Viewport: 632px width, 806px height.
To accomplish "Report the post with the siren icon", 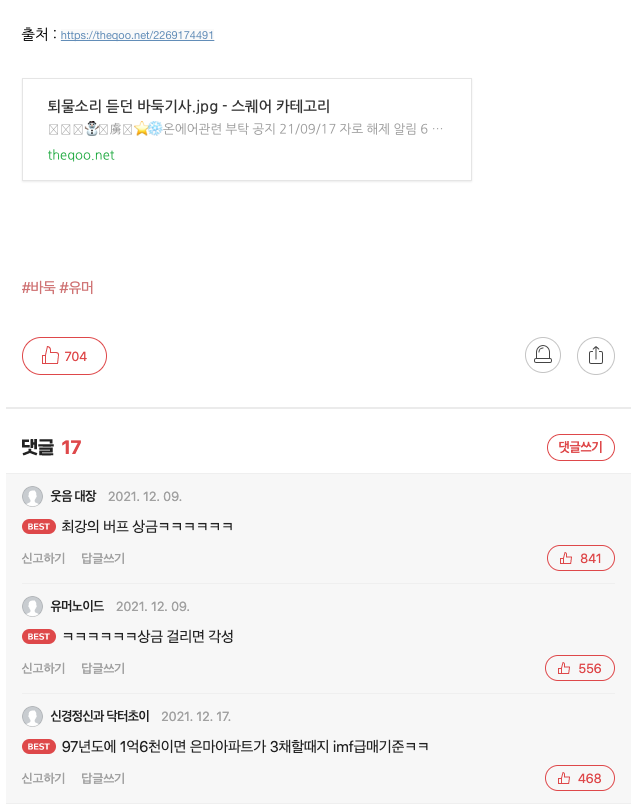I will tap(543, 355).
